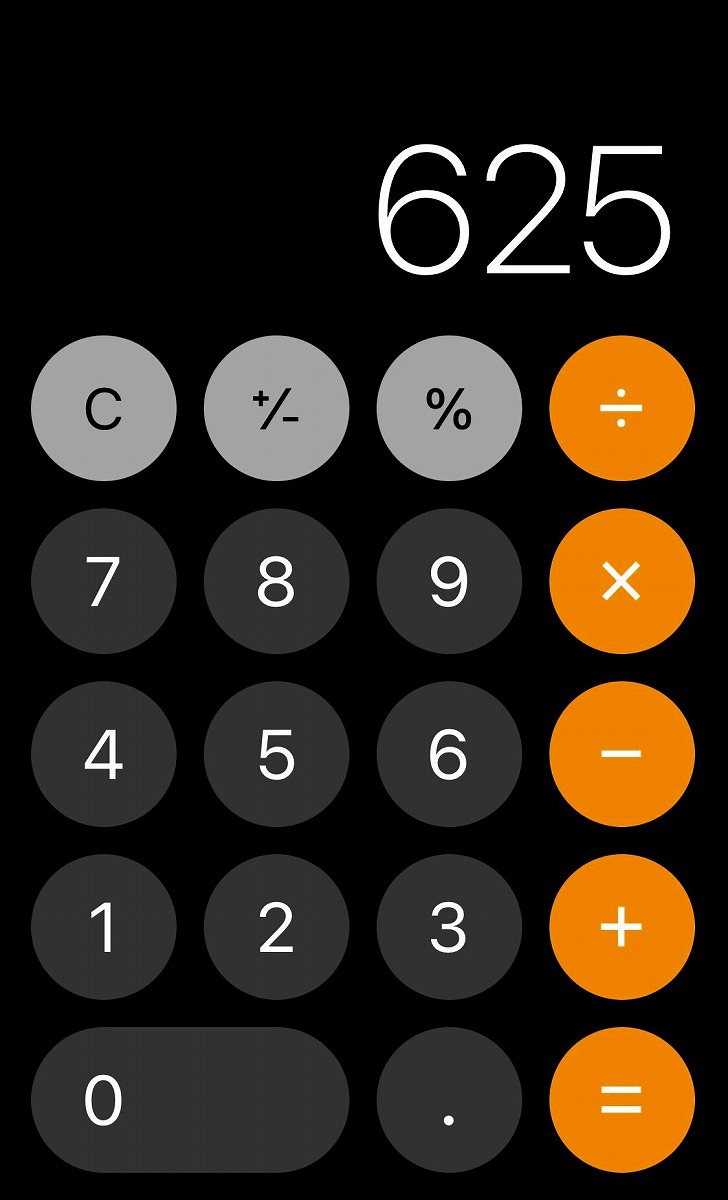The width and height of the screenshot is (728, 1200).
Task: Enter the digit 4
Action: (x=104, y=754)
